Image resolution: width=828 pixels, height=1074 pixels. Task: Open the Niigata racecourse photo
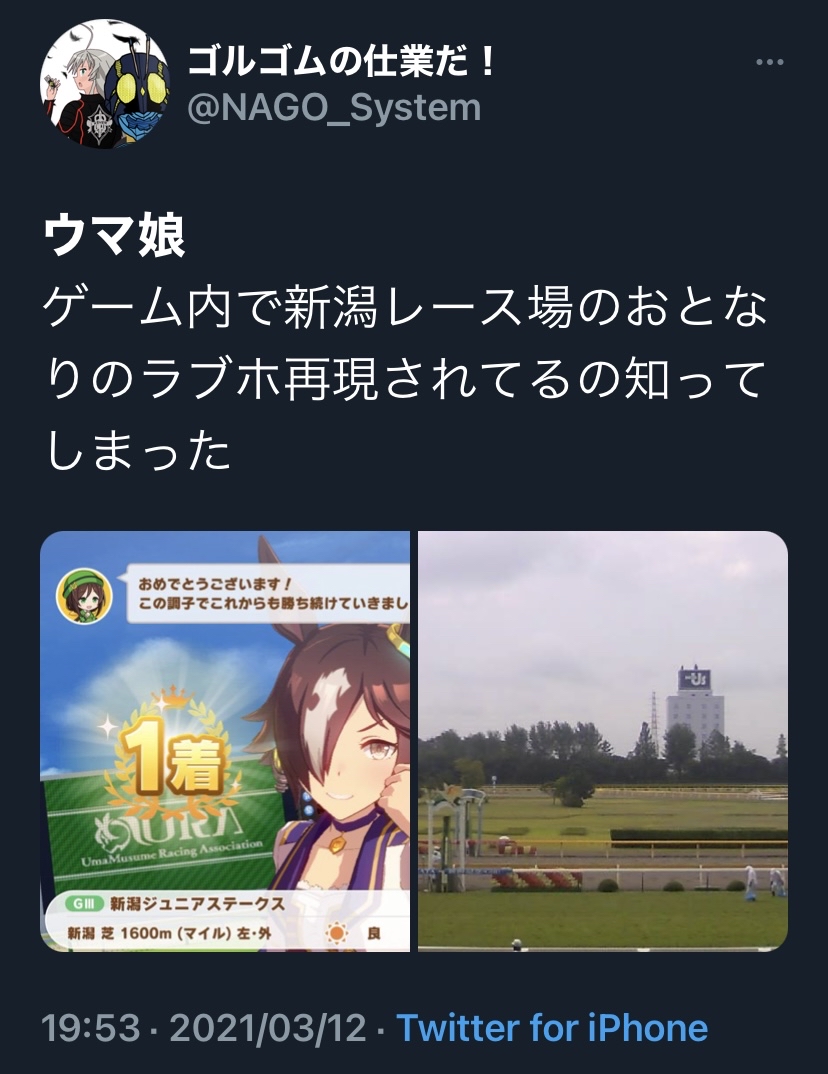click(602, 741)
